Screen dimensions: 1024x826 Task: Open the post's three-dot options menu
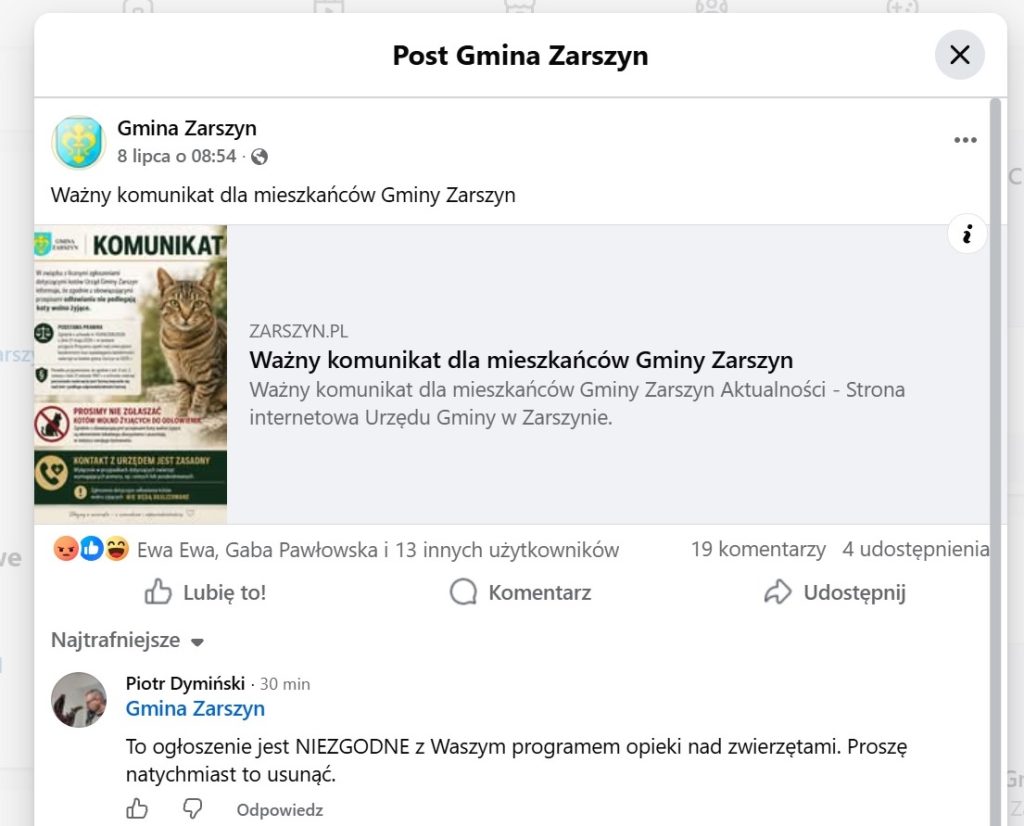pos(965,140)
